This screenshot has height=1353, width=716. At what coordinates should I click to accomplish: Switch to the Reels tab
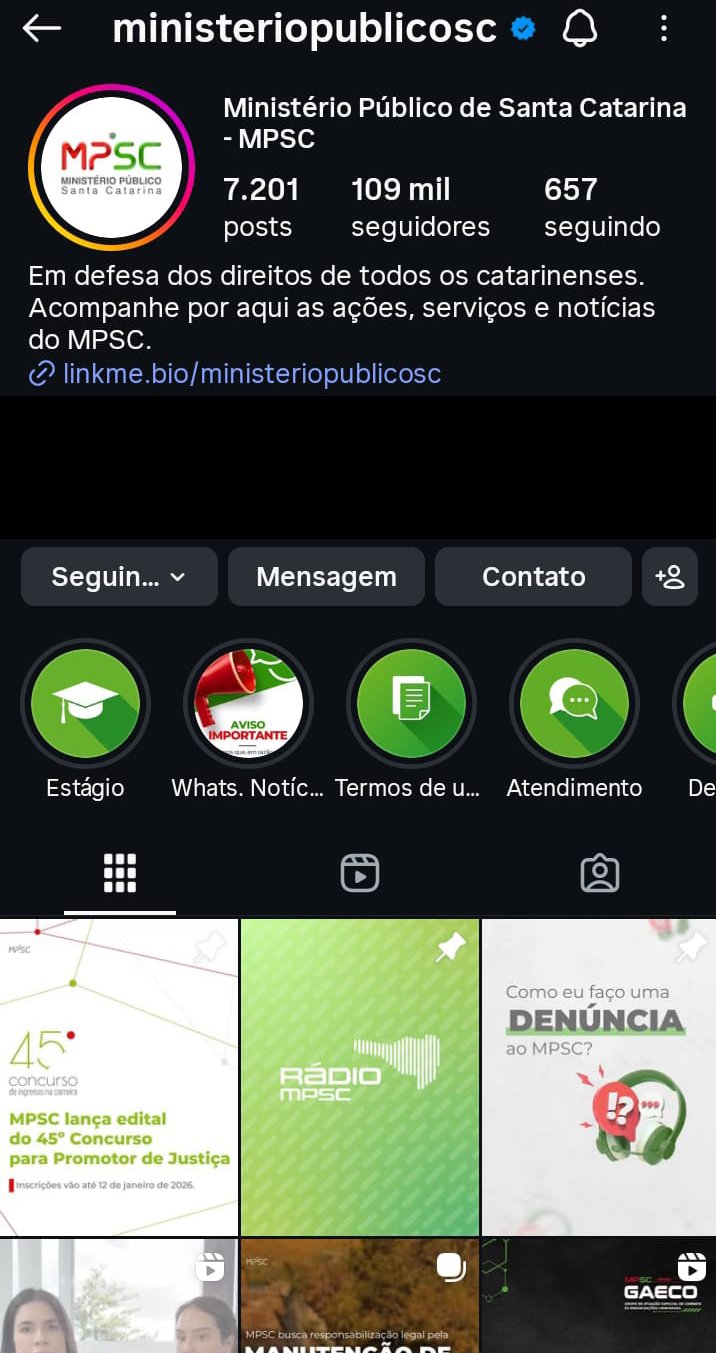pos(359,873)
